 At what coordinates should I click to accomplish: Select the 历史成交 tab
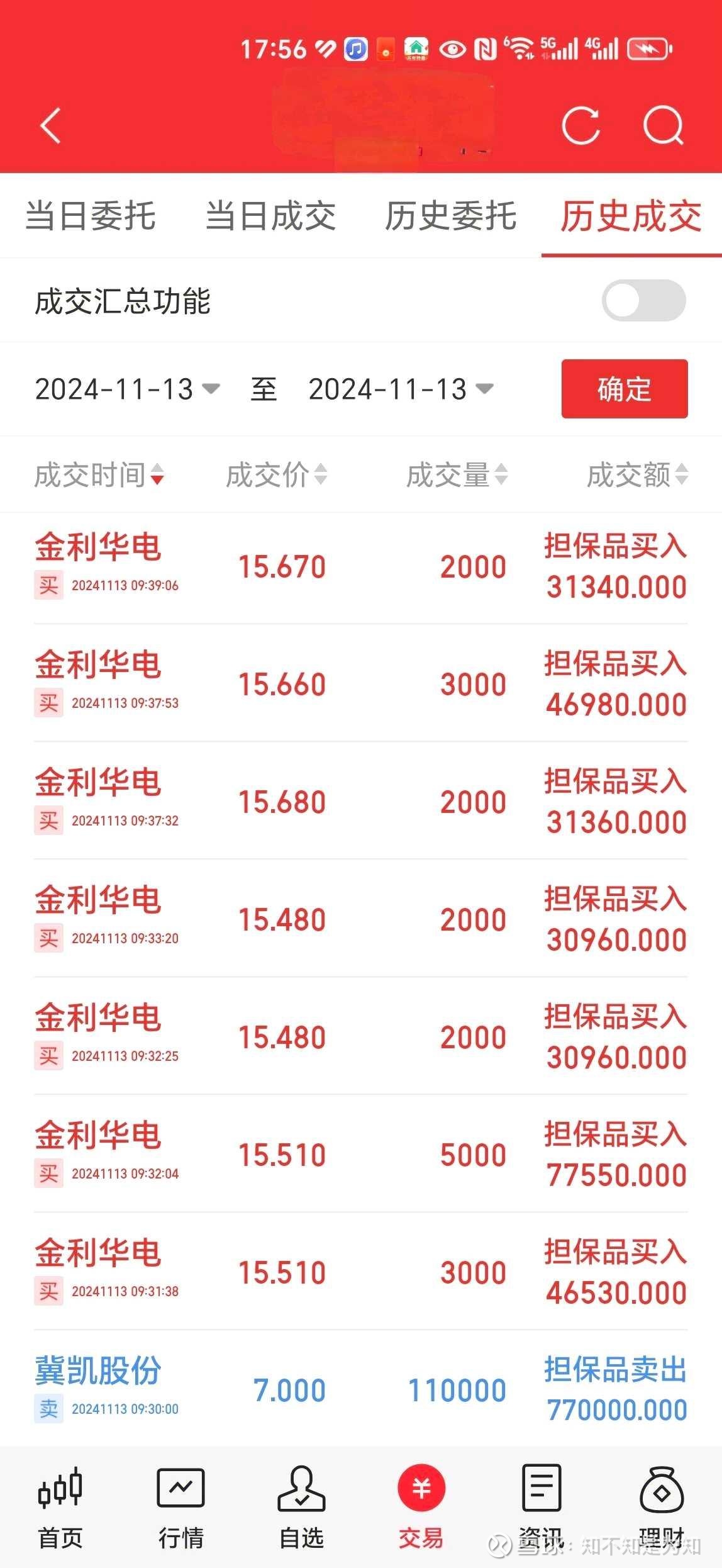[x=631, y=216]
